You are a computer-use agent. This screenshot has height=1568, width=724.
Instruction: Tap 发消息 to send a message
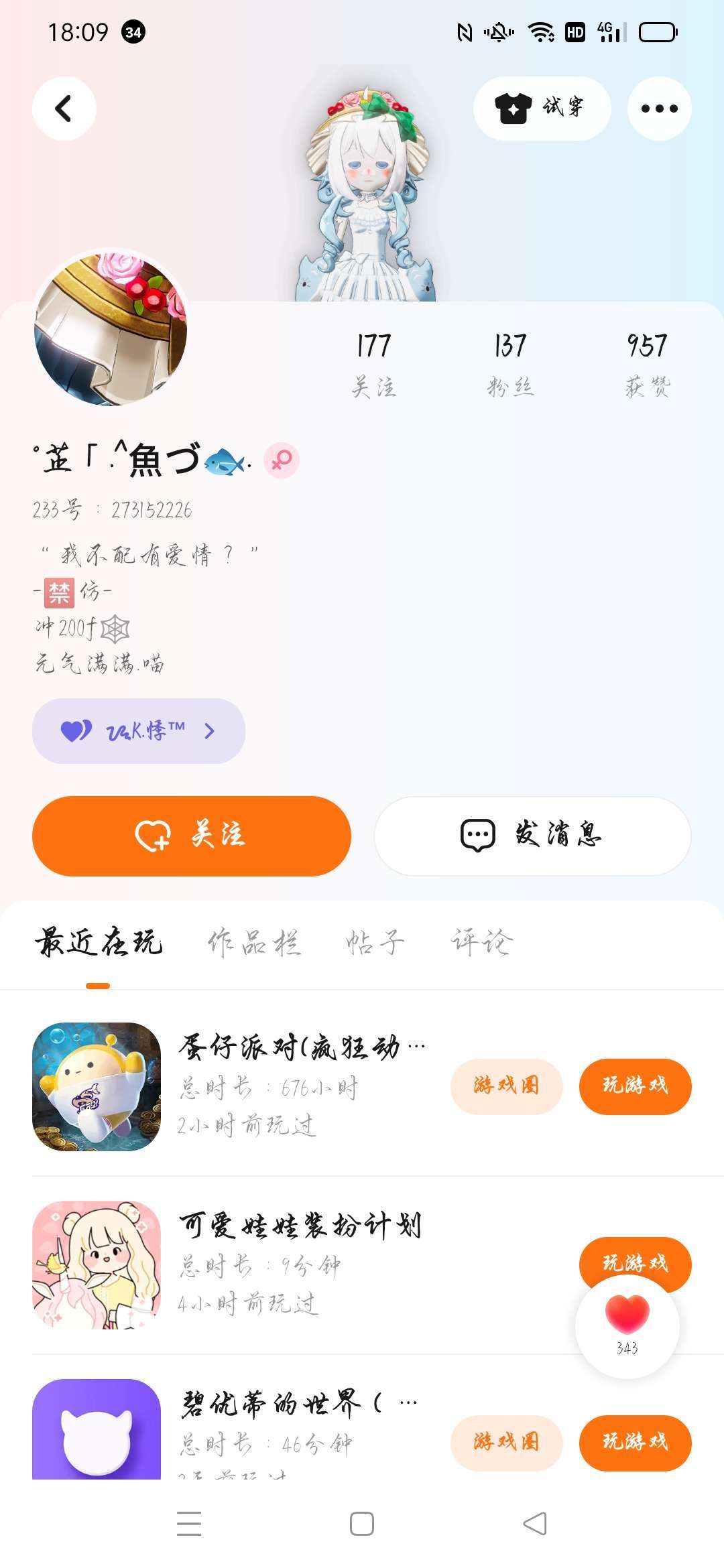pos(532,836)
